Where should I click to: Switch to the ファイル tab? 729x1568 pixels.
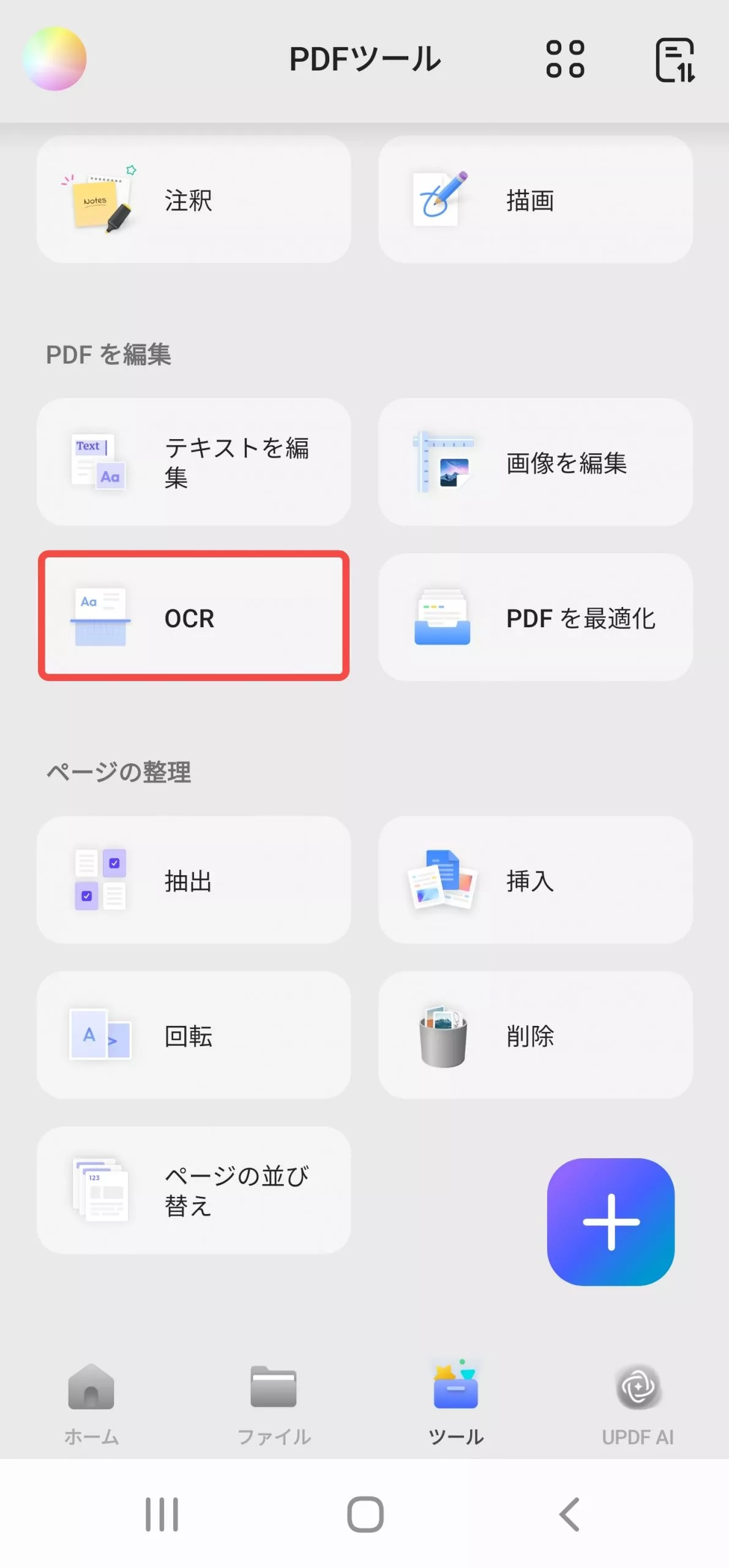point(274,1403)
